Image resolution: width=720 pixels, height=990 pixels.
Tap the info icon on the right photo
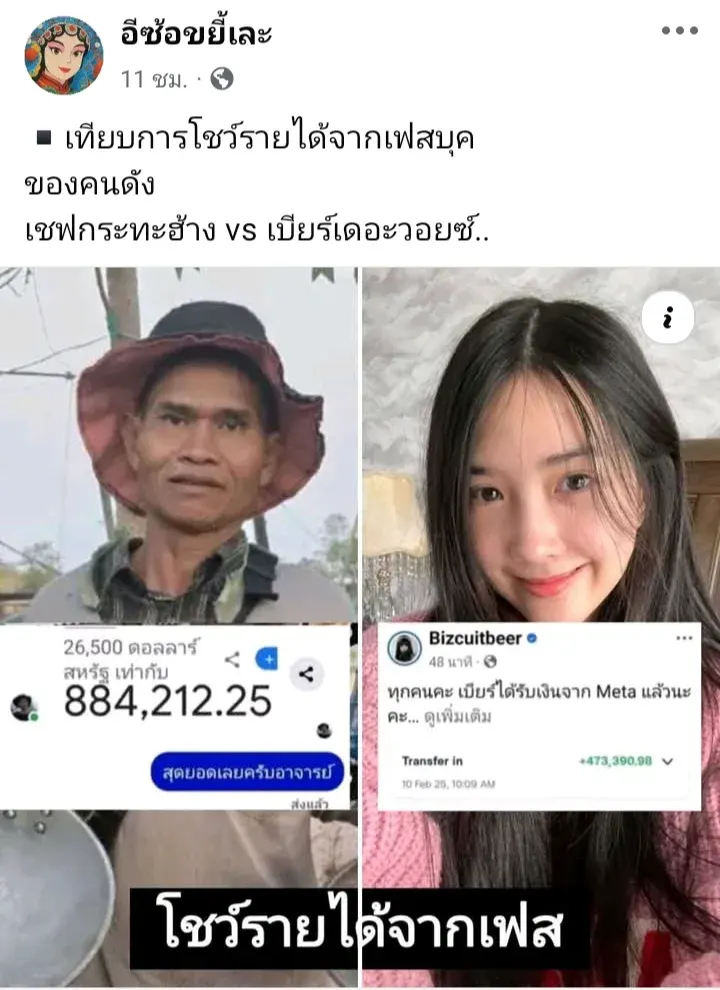coord(669,319)
